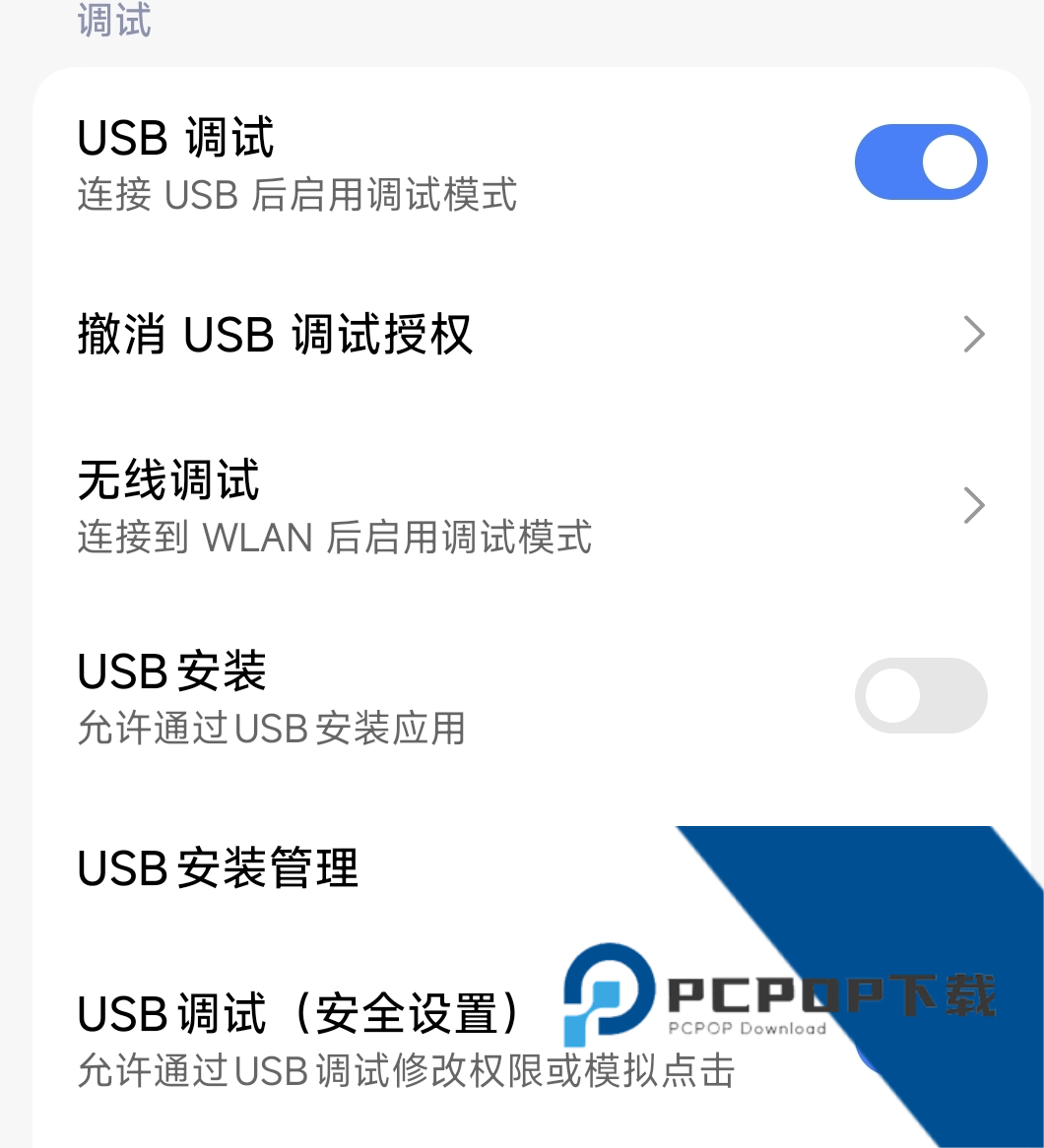Image resolution: width=1044 pixels, height=1148 pixels.
Task: Enable the USB 安装 switch
Action: (921, 695)
